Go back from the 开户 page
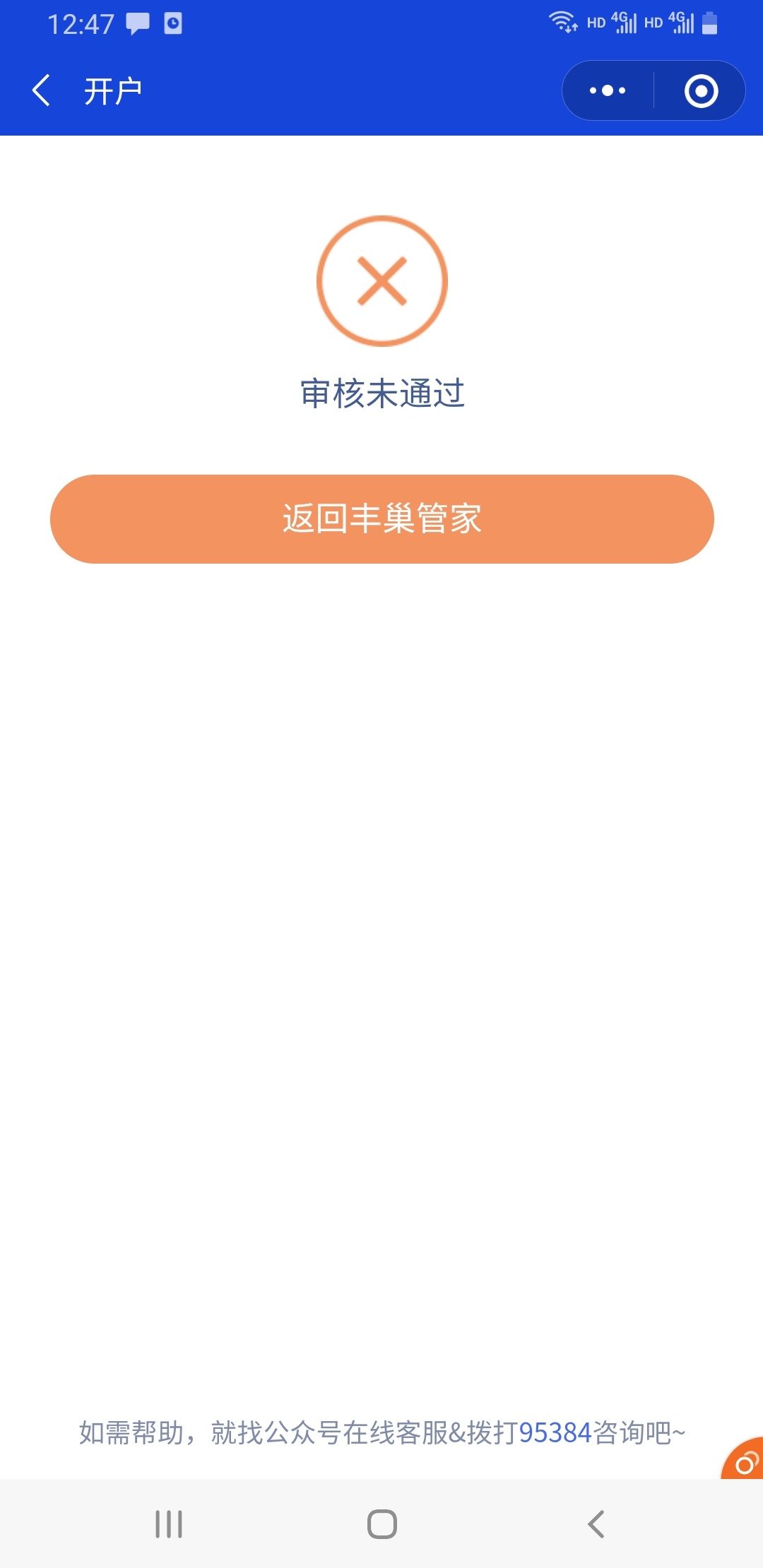The width and height of the screenshot is (763, 1568). click(x=42, y=90)
